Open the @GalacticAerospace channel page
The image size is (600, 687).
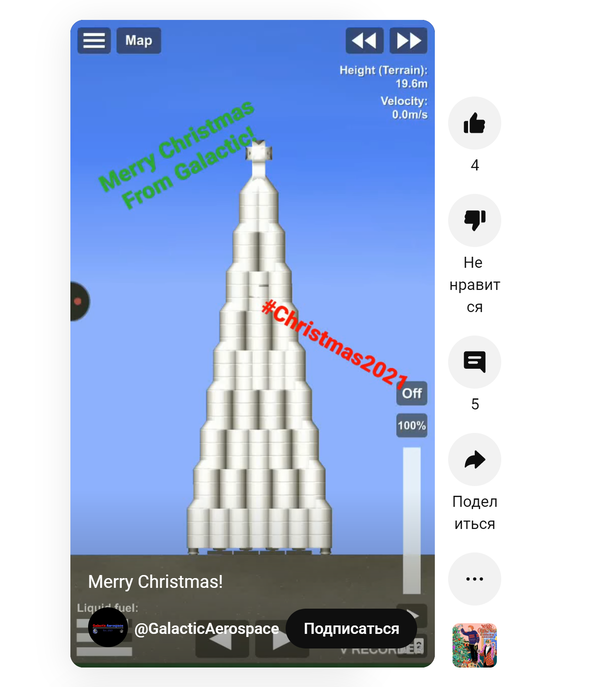pos(206,629)
